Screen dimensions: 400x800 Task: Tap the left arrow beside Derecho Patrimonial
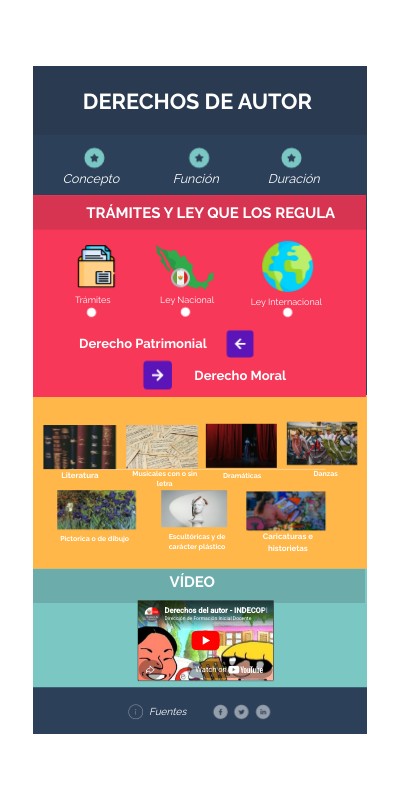pyautogui.click(x=240, y=344)
